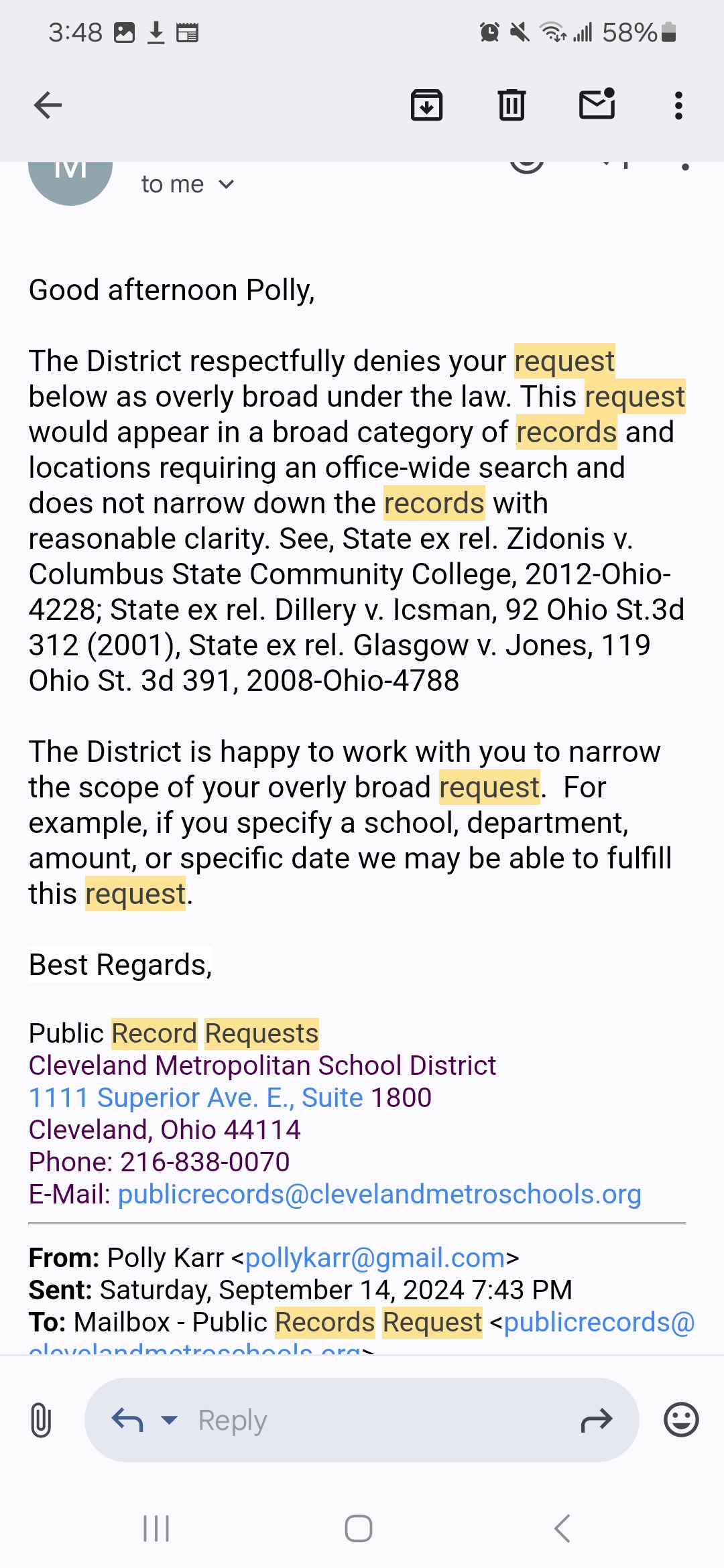The width and height of the screenshot is (724, 1568).
Task: Open the reply type dropdown arrow
Action: (x=170, y=1419)
